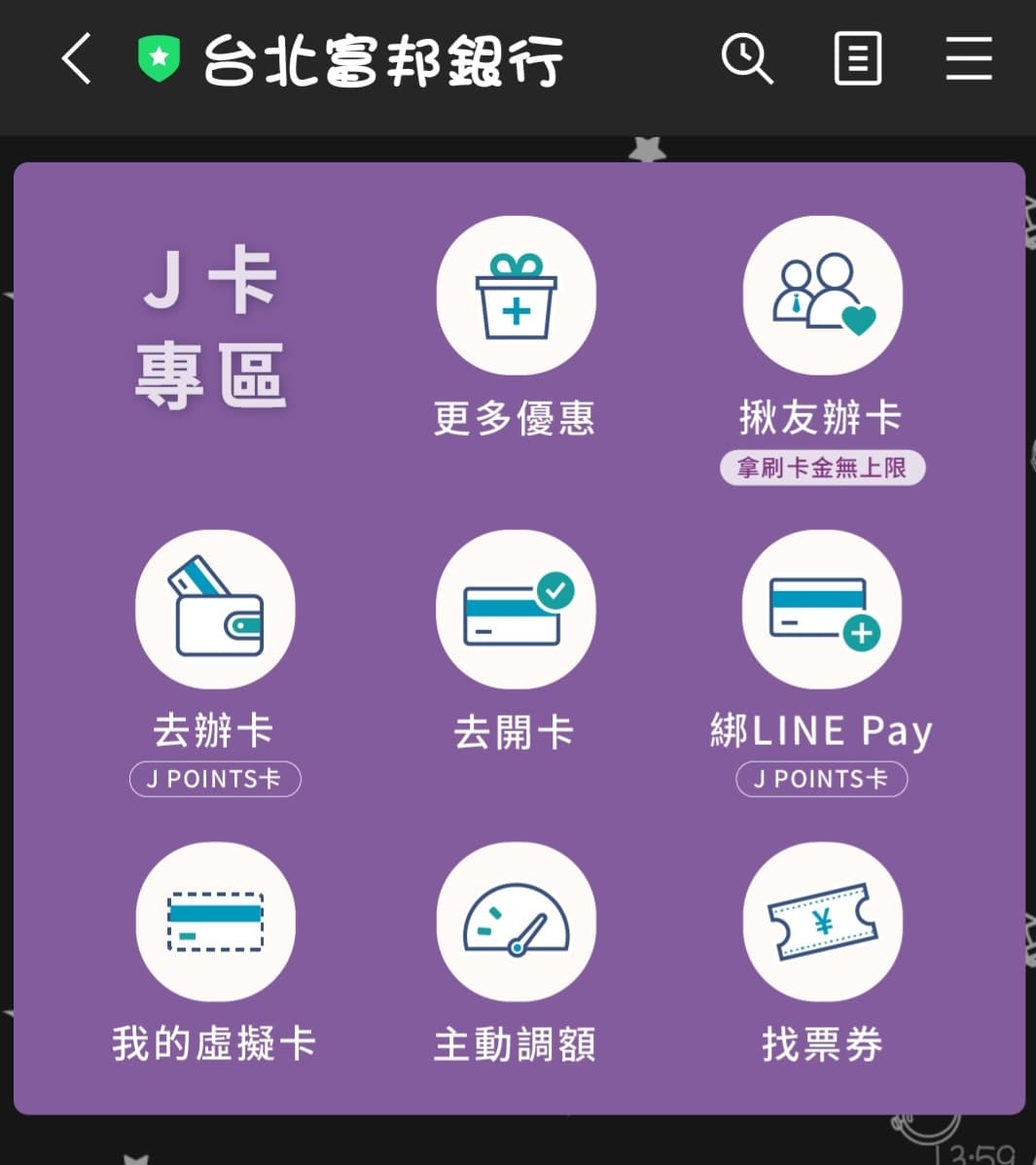Click the 去開卡 card verification icon
The height and width of the screenshot is (1165, 1036).
pos(516,608)
